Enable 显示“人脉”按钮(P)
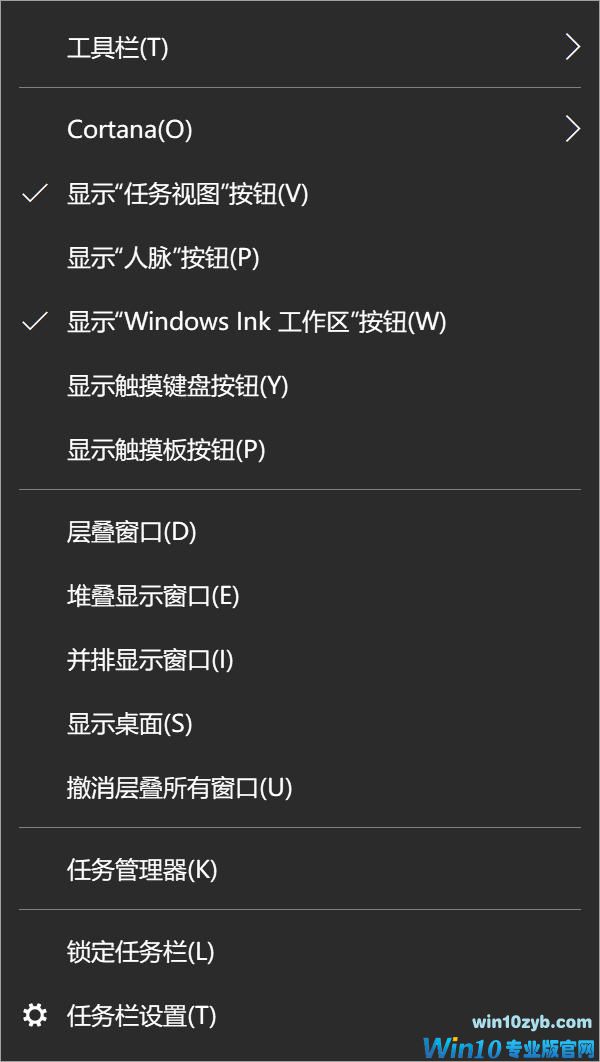 [x=163, y=258]
